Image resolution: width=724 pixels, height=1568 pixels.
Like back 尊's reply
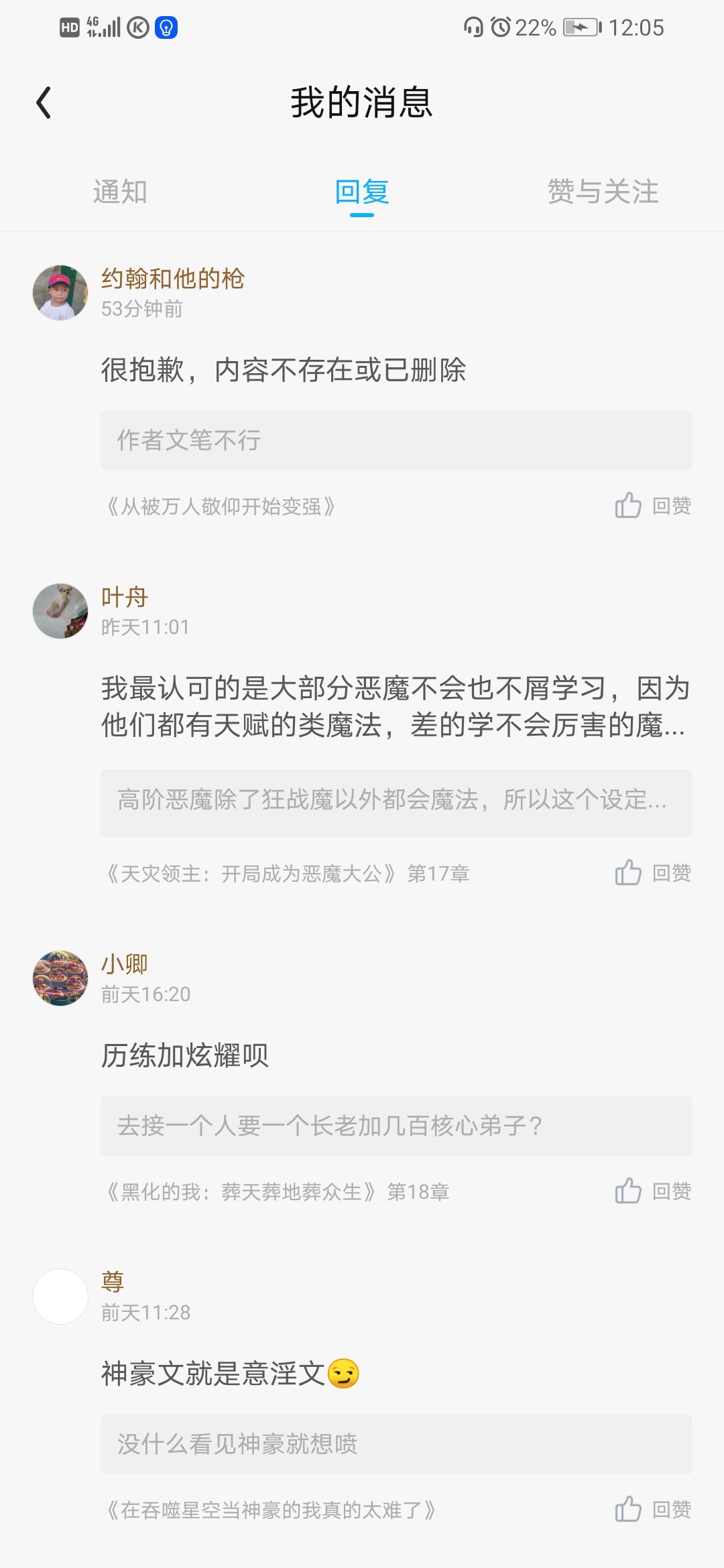click(652, 1510)
